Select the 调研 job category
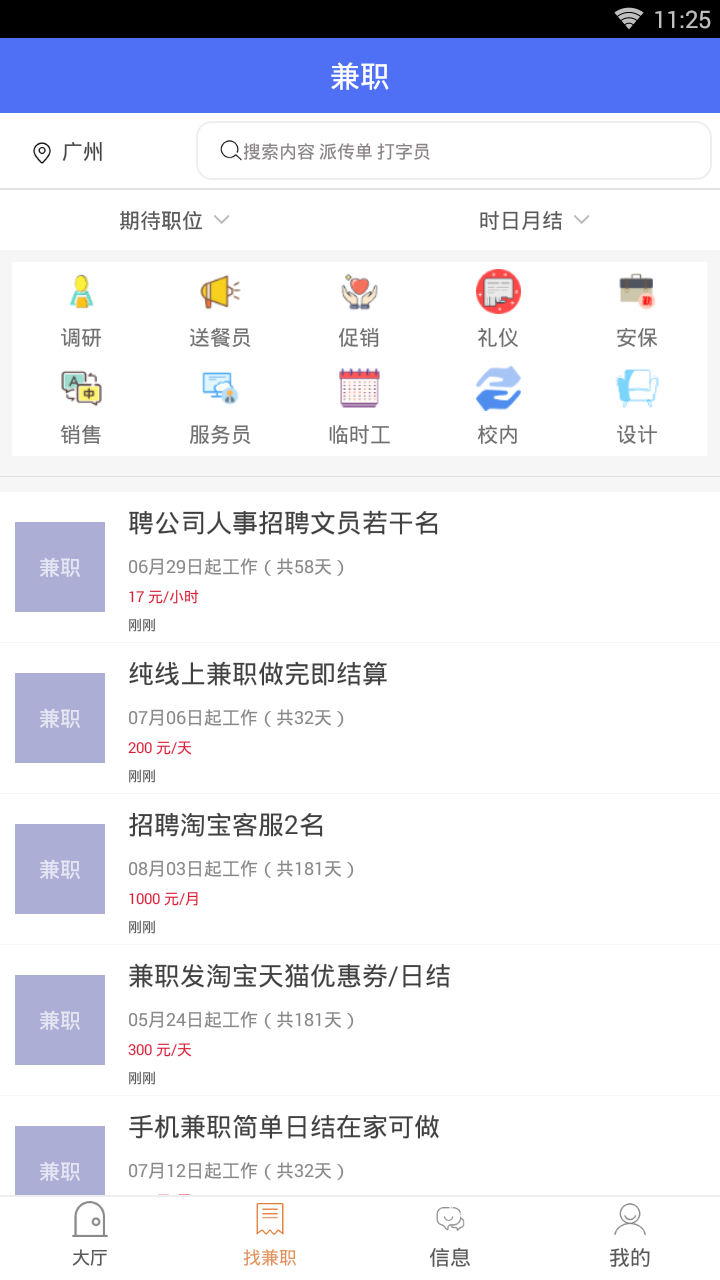 pyautogui.click(x=81, y=311)
